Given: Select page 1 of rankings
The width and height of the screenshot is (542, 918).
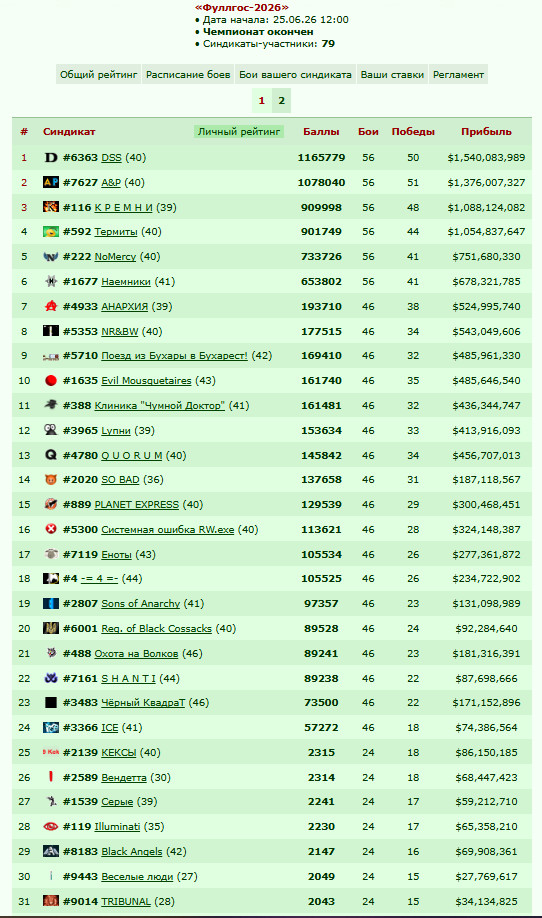Looking at the screenshot, I should point(262,101).
